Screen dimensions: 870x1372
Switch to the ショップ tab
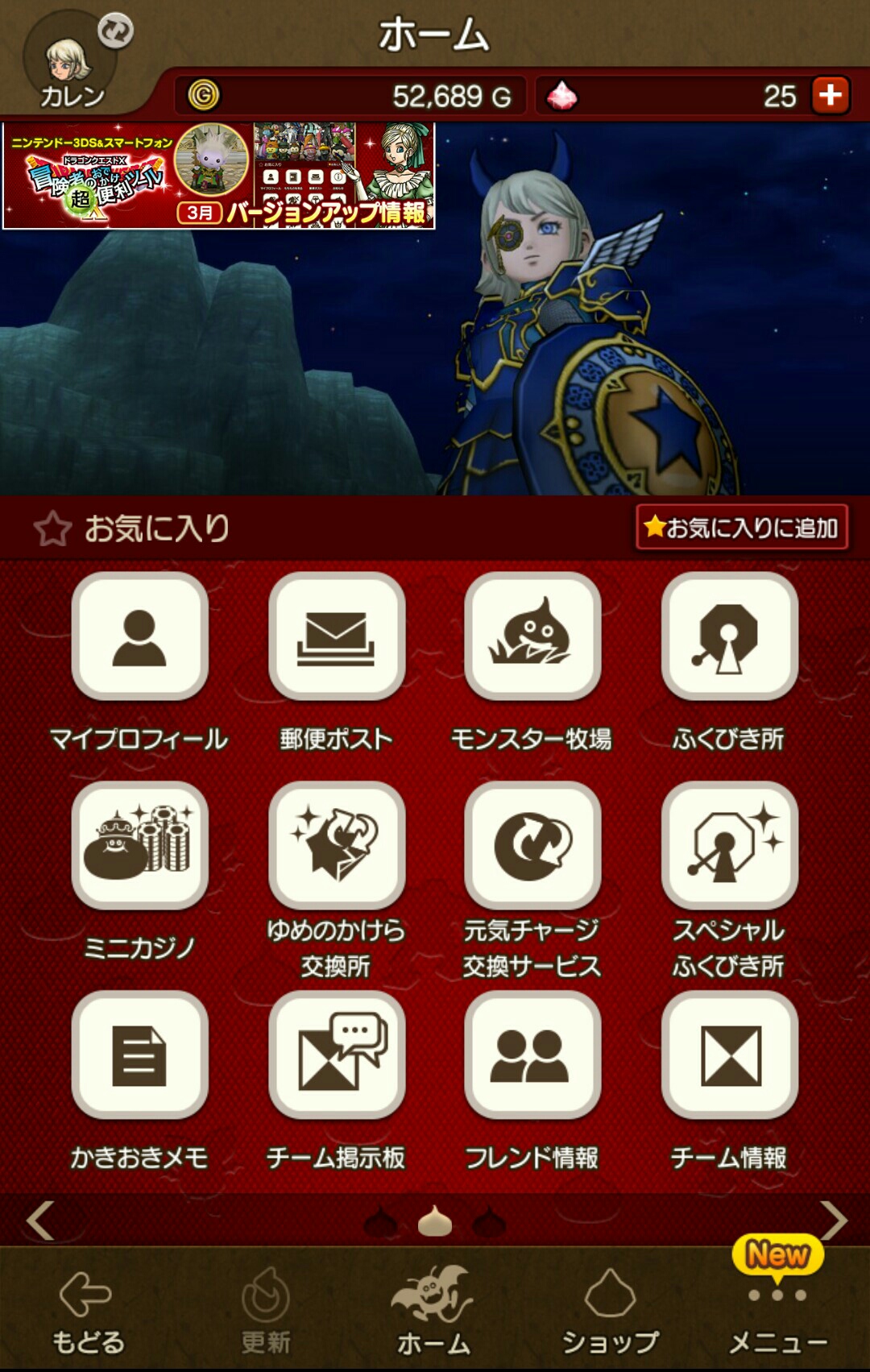610,1309
